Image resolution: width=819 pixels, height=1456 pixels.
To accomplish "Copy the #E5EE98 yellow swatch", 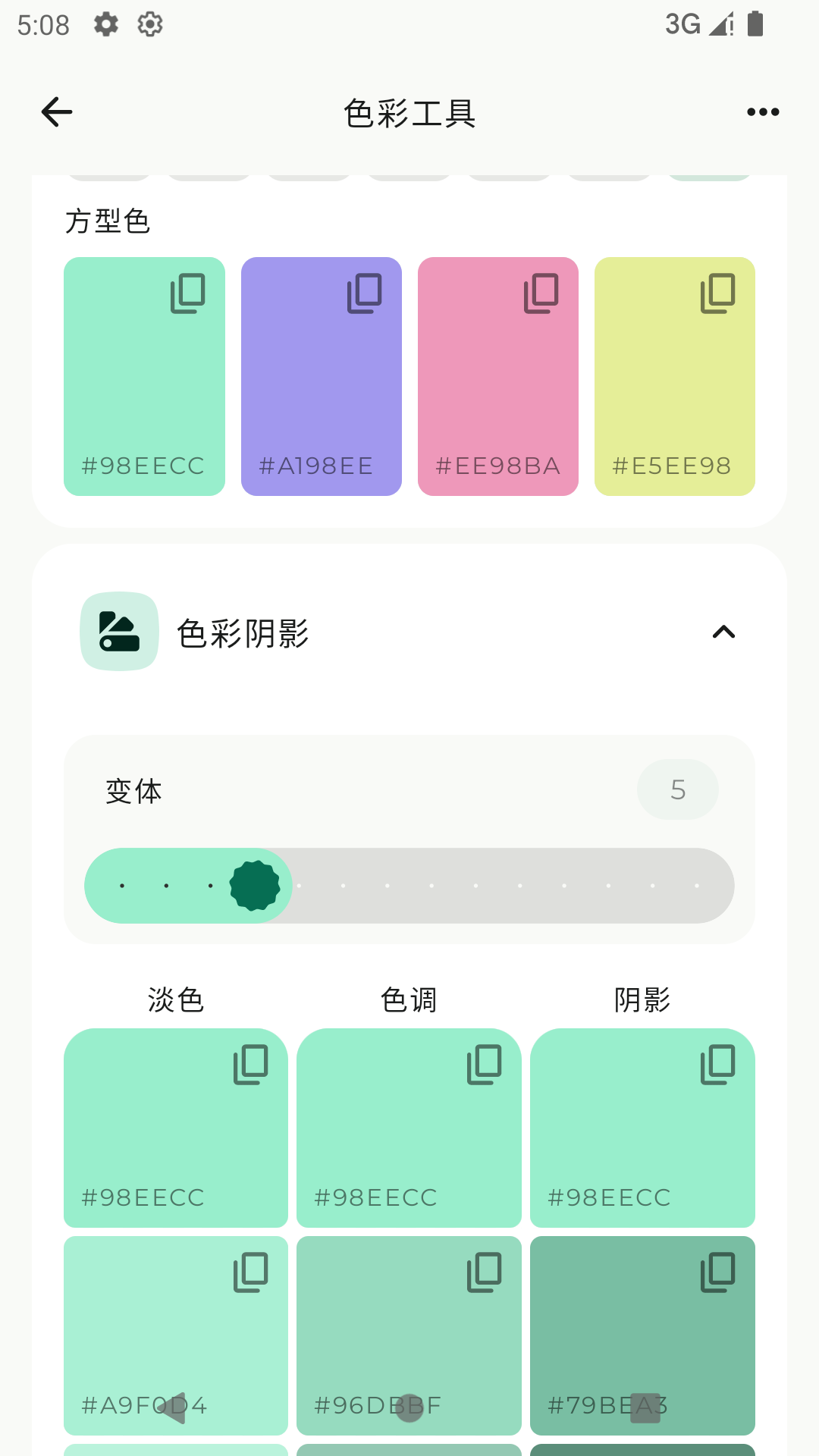I will coord(718,294).
